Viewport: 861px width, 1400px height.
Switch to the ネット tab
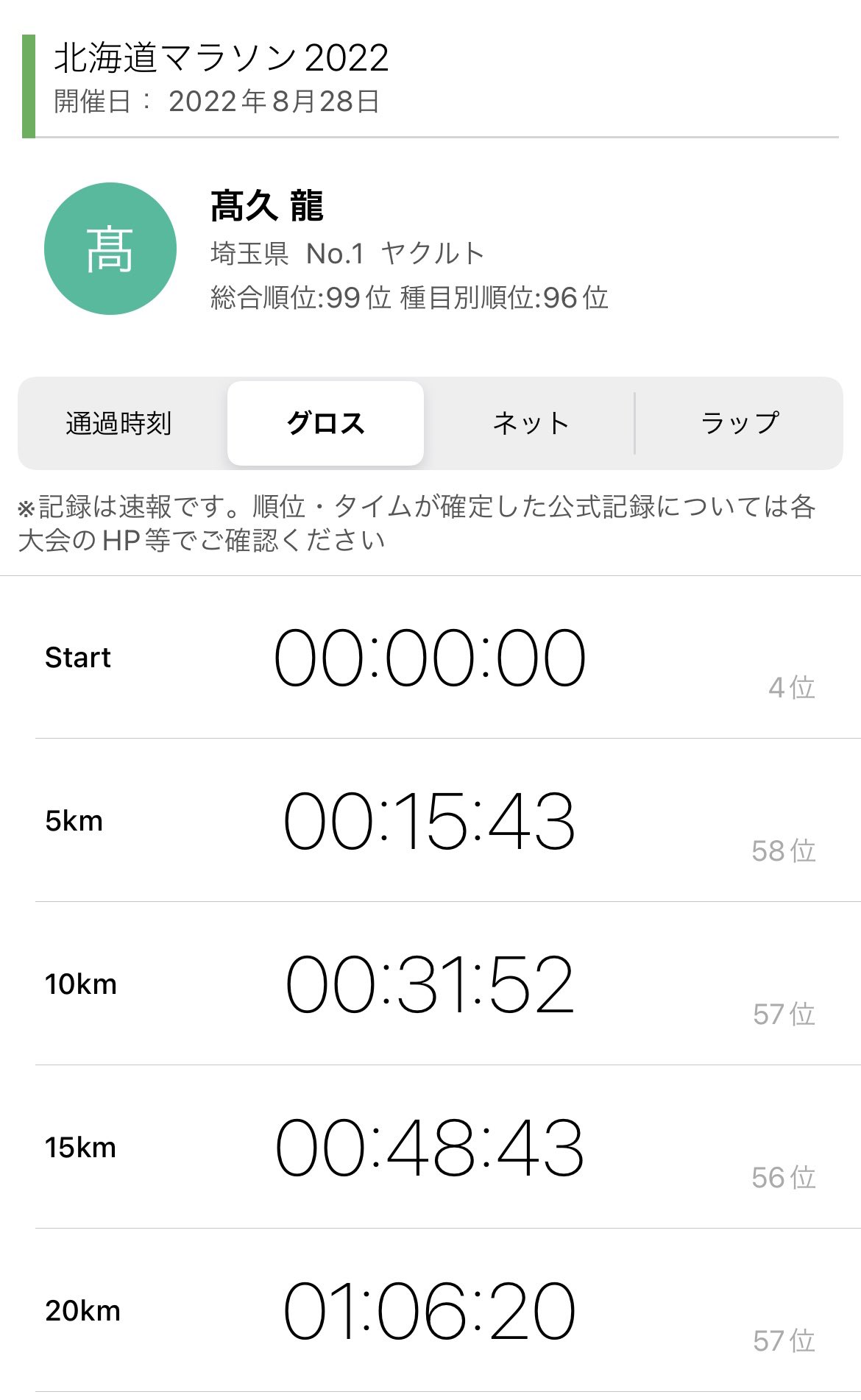tap(531, 423)
